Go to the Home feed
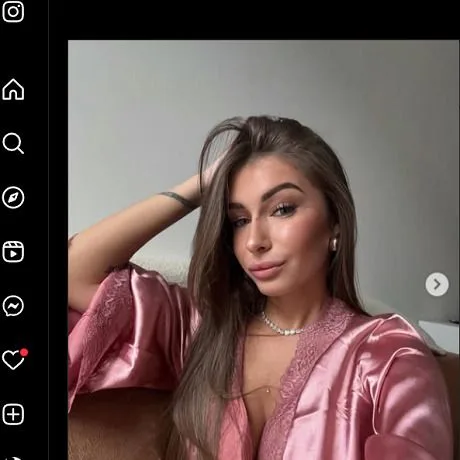The height and width of the screenshot is (460, 460). pos(13,89)
